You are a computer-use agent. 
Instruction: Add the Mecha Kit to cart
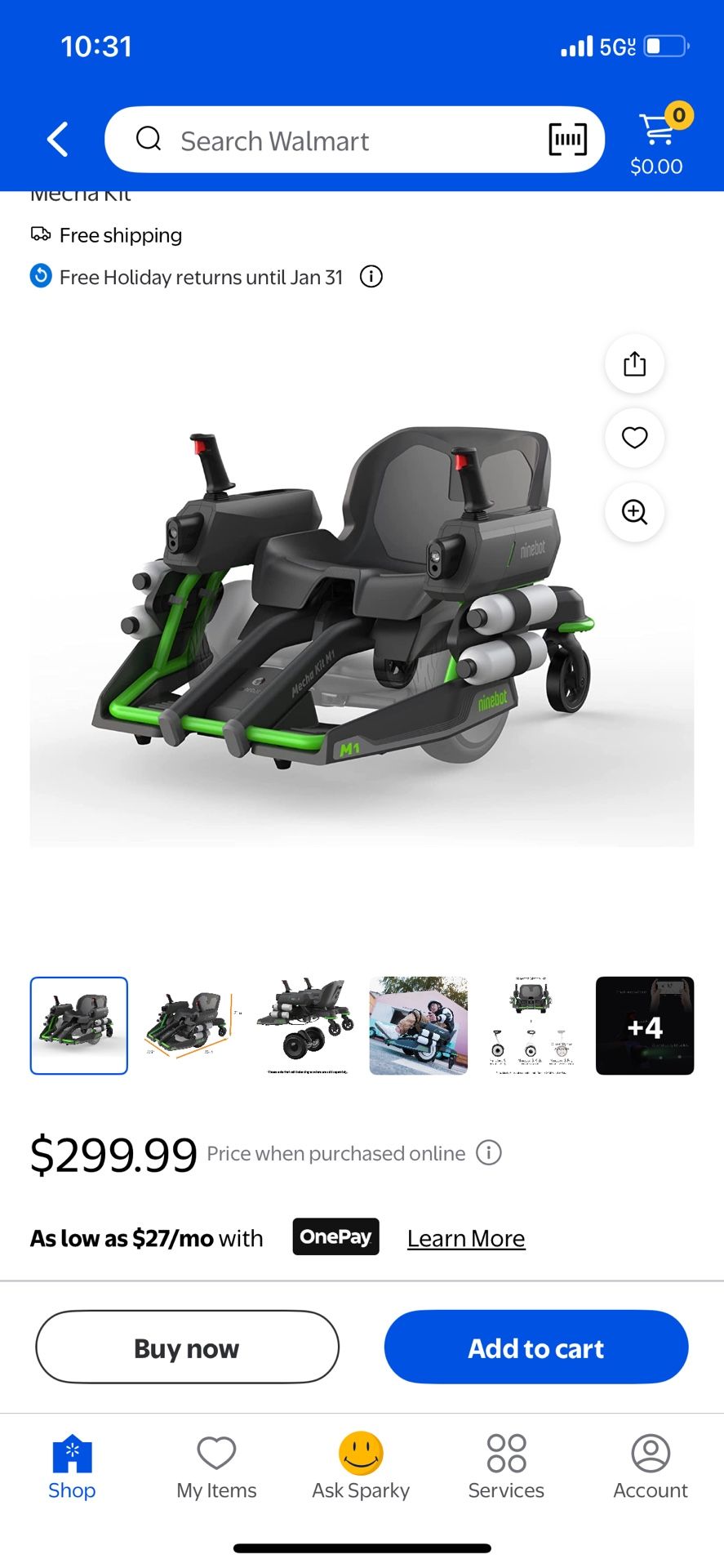pyautogui.click(x=535, y=1347)
